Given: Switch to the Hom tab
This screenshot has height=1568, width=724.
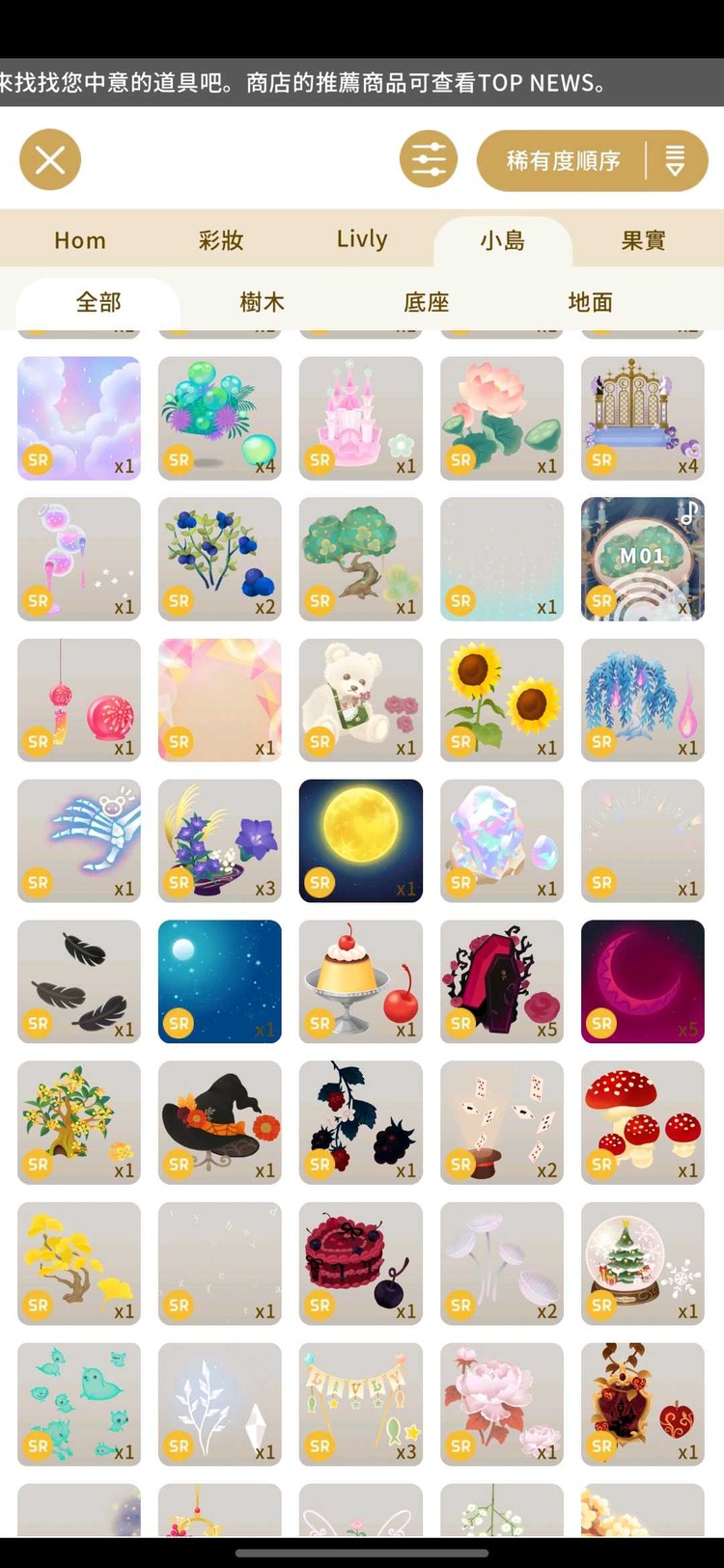Looking at the screenshot, I should point(80,240).
